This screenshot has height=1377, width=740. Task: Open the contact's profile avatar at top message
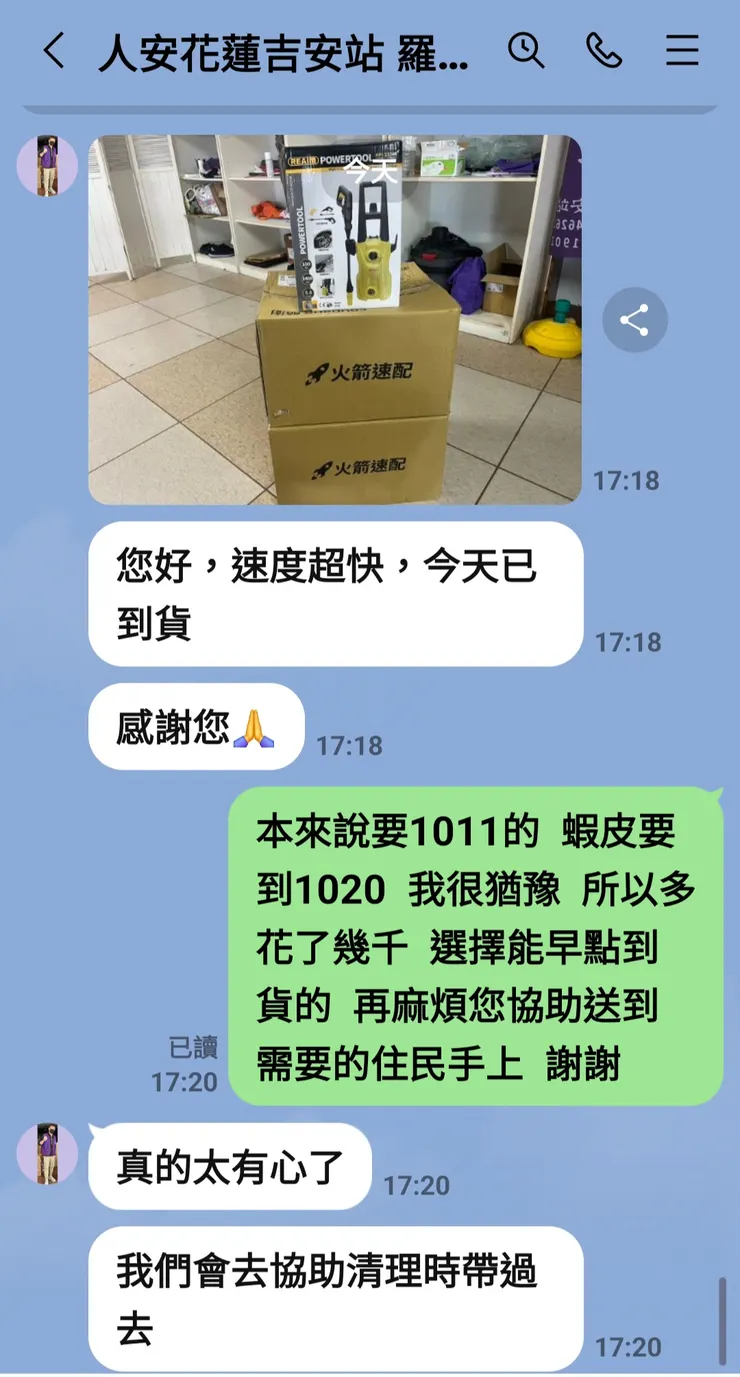(x=49, y=167)
